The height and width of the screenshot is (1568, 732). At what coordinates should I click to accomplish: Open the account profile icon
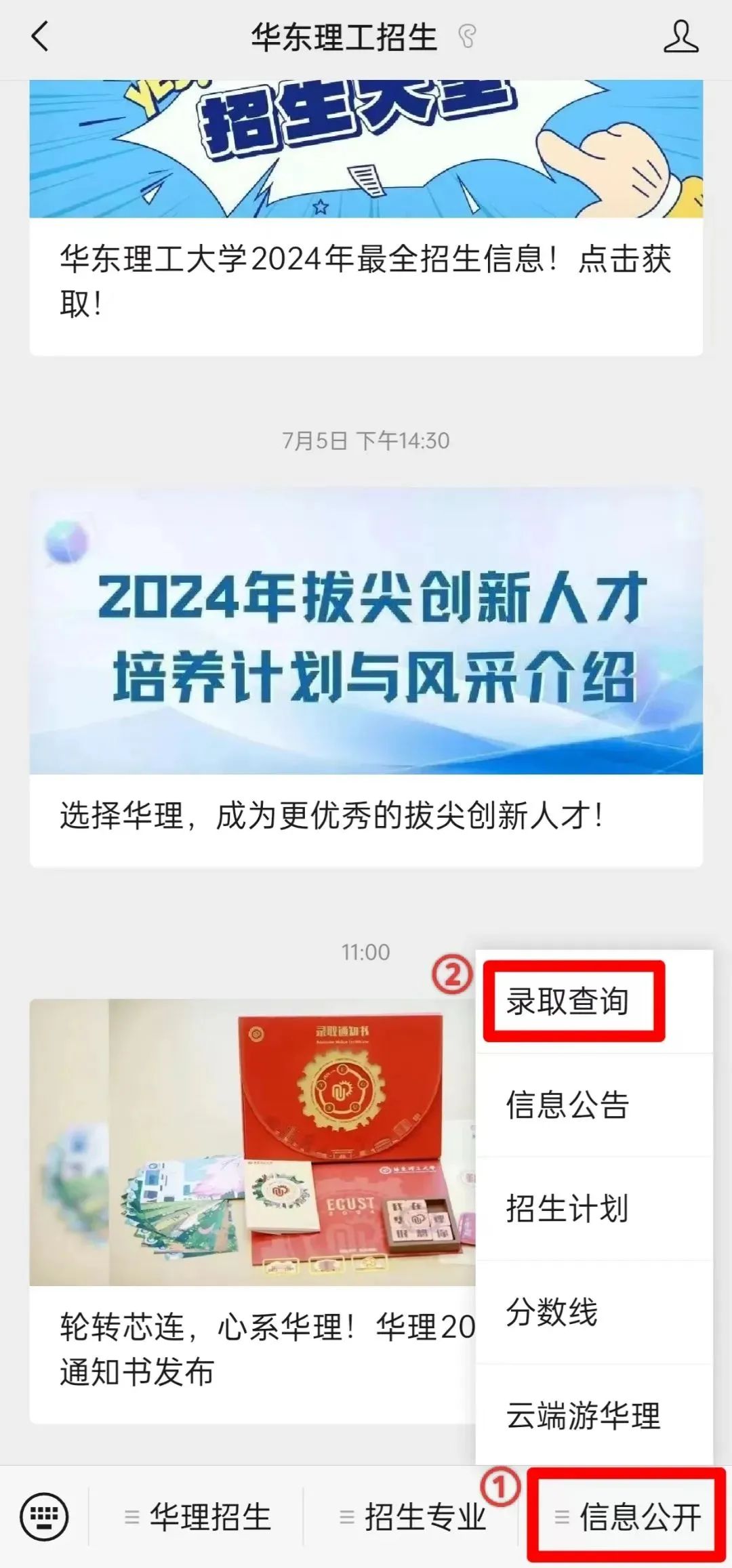(x=680, y=37)
